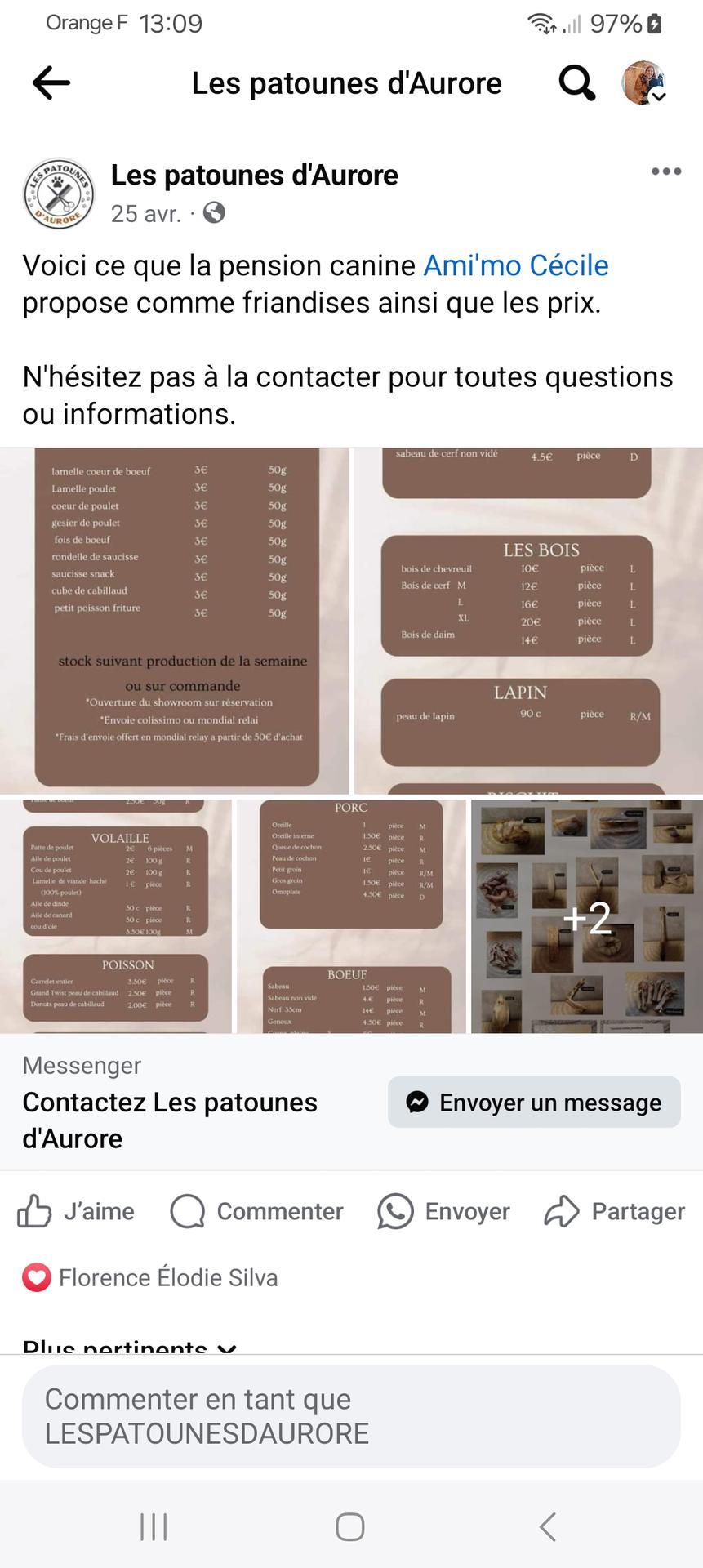703x1568 pixels.
Task: Open the profile switcher avatar
Action: coord(644,83)
